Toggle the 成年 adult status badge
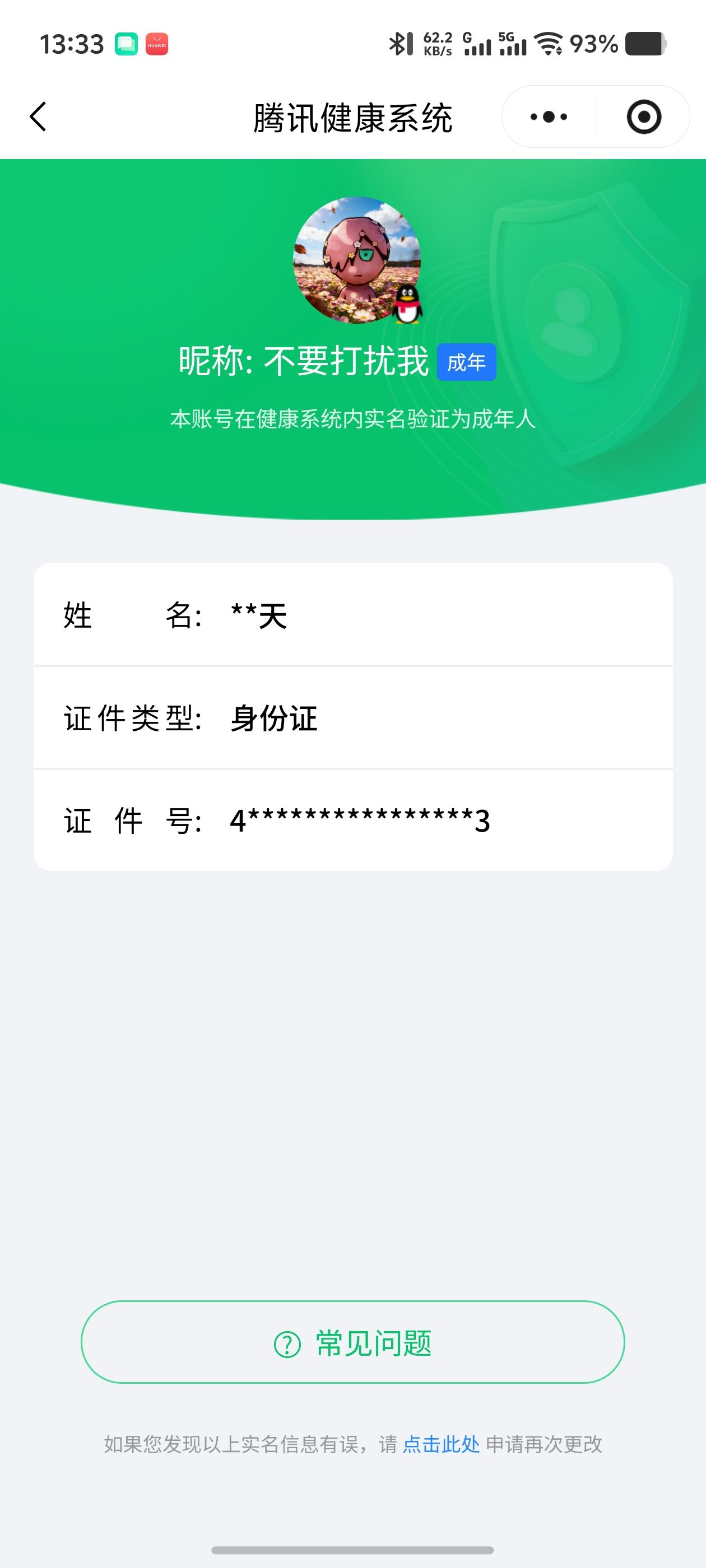This screenshot has width=706, height=1568. (467, 362)
